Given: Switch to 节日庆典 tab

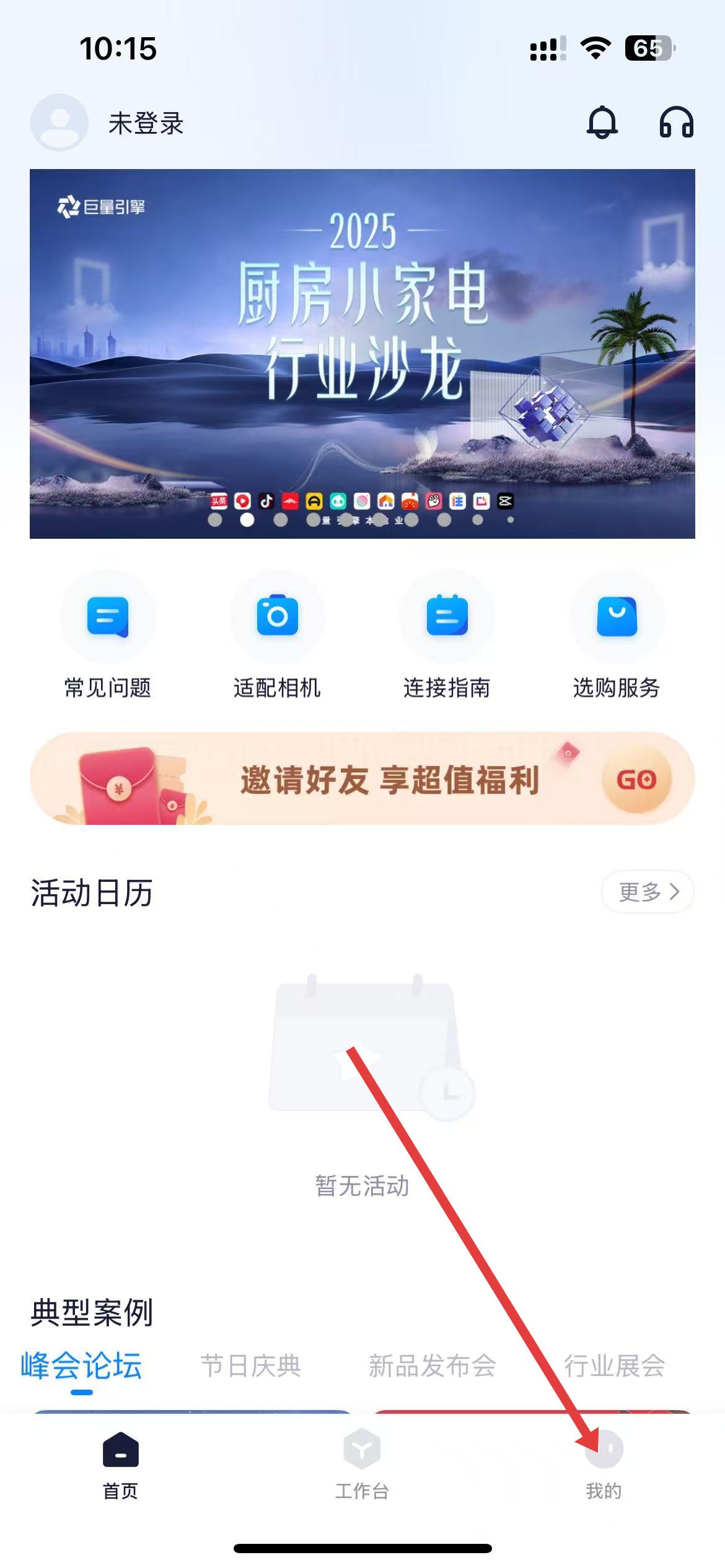Looking at the screenshot, I should [x=250, y=1365].
